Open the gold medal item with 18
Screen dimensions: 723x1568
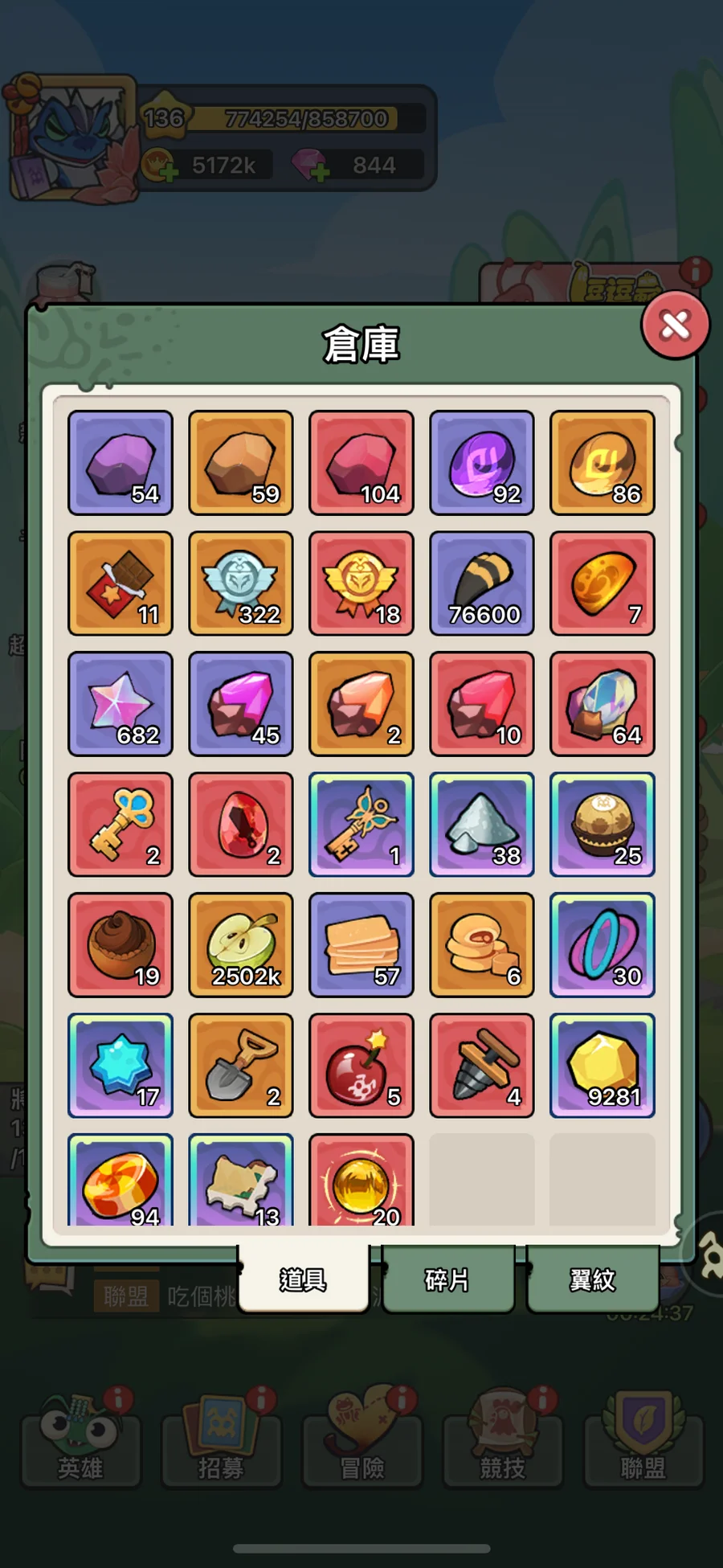tap(361, 583)
